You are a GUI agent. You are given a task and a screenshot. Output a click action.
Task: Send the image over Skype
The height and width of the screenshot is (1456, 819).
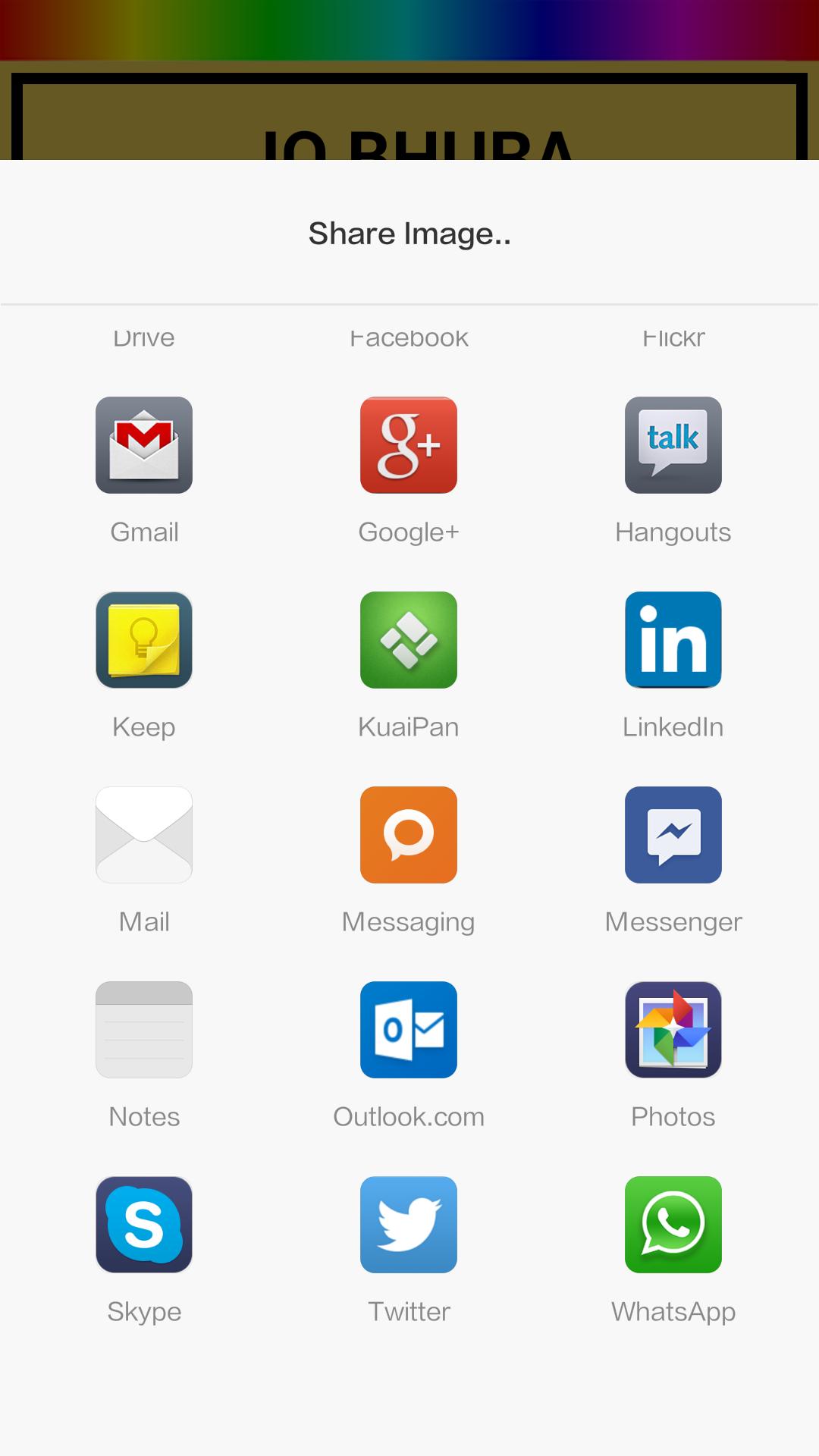click(144, 1225)
